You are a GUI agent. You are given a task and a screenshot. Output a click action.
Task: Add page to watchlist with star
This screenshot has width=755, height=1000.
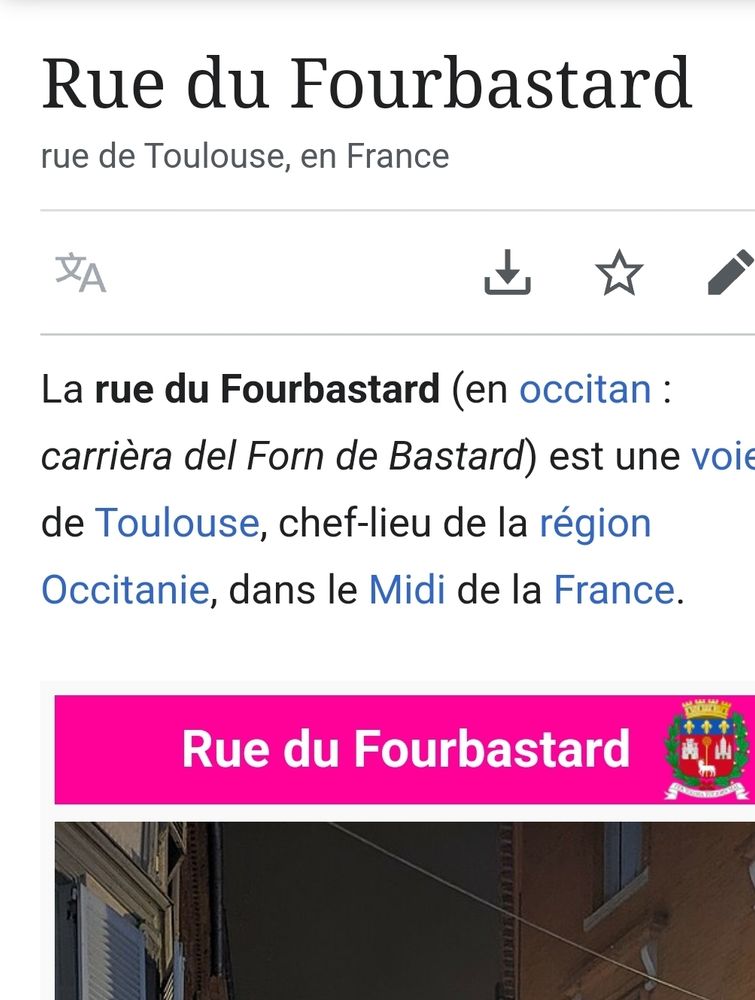pyautogui.click(x=619, y=273)
